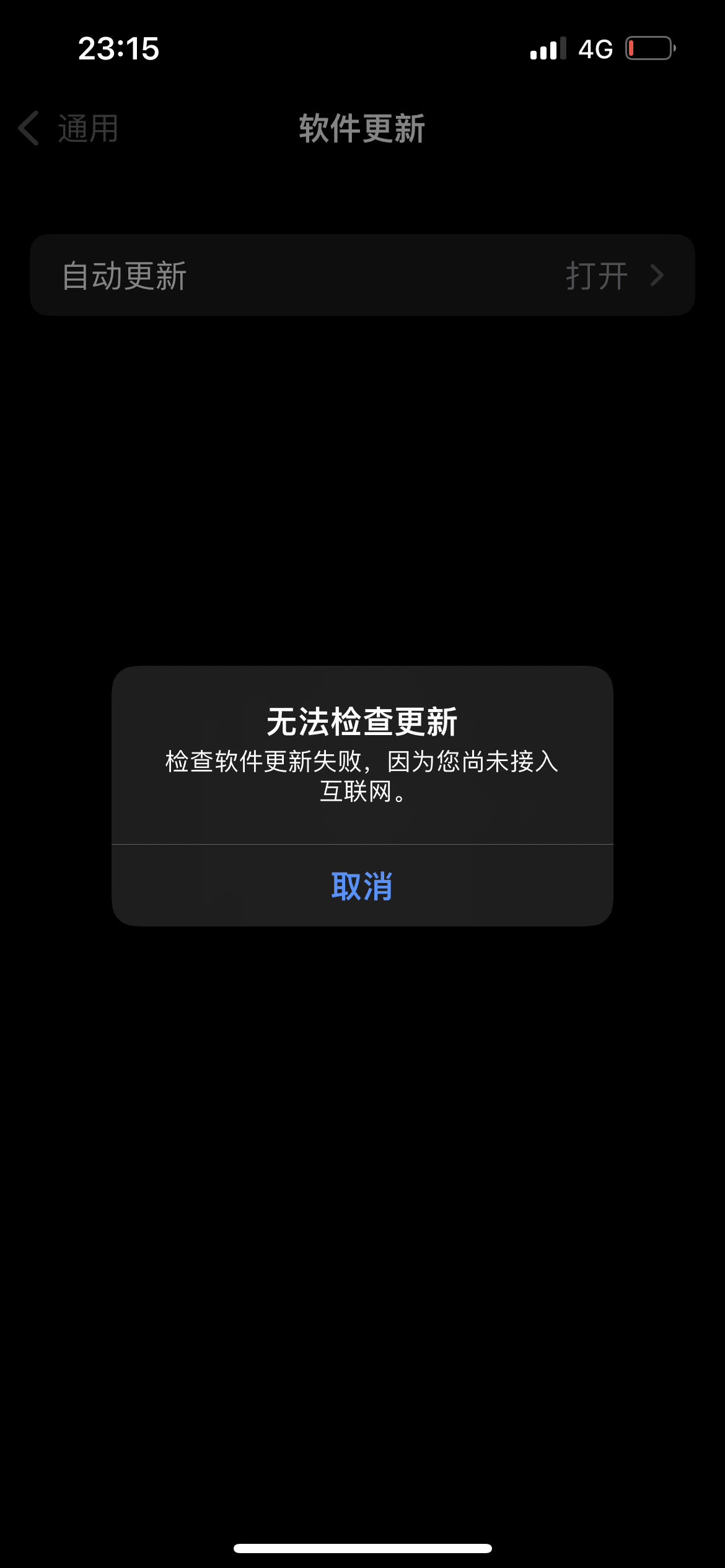Dismiss the alert with 取消
The width and height of the screenshot is (725, 1568).
pyautogui.click(x=362, y=886)
